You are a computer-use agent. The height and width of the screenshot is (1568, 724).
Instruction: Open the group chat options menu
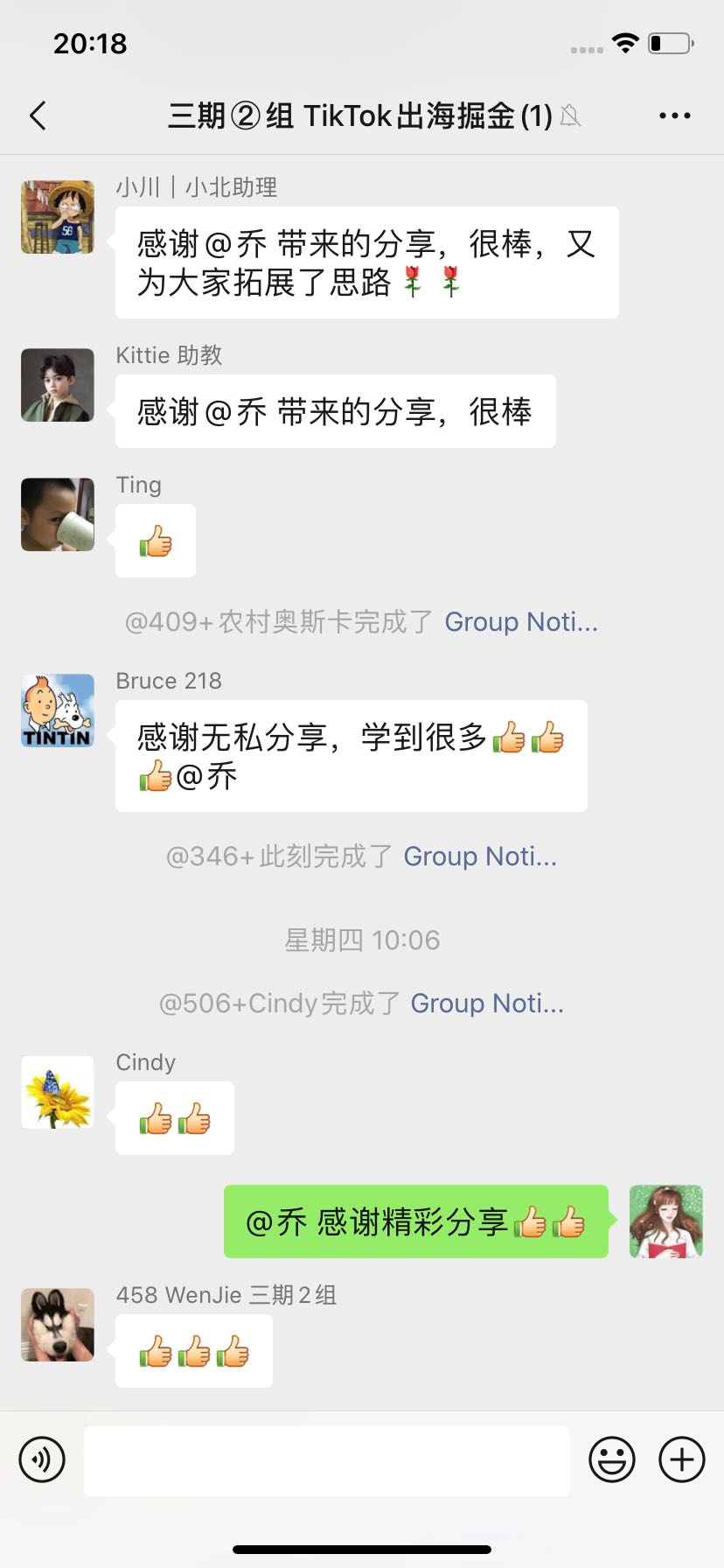(674, 115)
